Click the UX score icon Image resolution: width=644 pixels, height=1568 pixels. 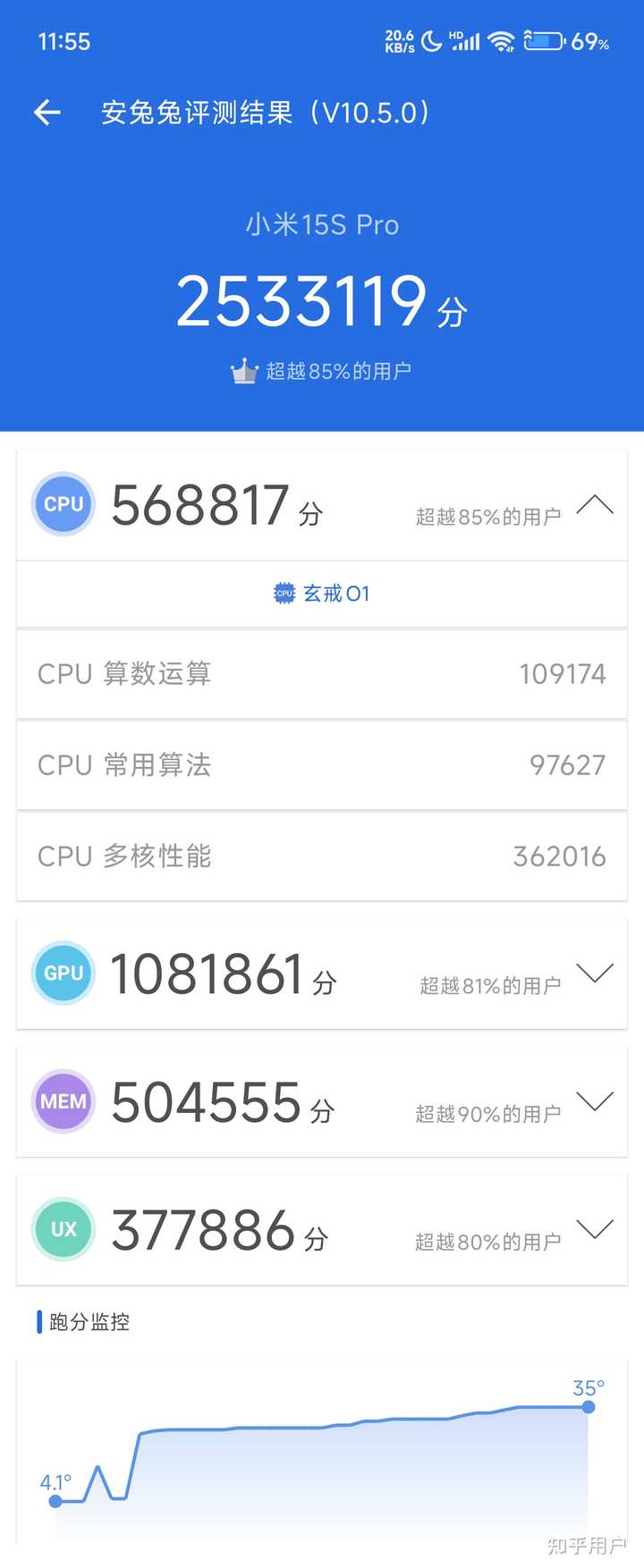click(63, 1229)
